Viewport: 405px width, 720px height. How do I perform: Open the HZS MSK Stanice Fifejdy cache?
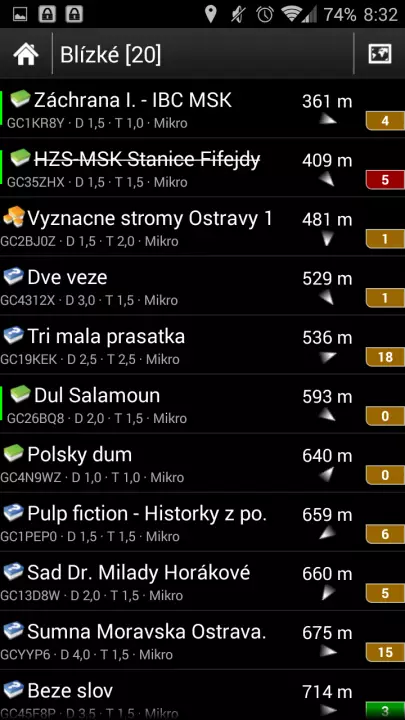point(202,168)
